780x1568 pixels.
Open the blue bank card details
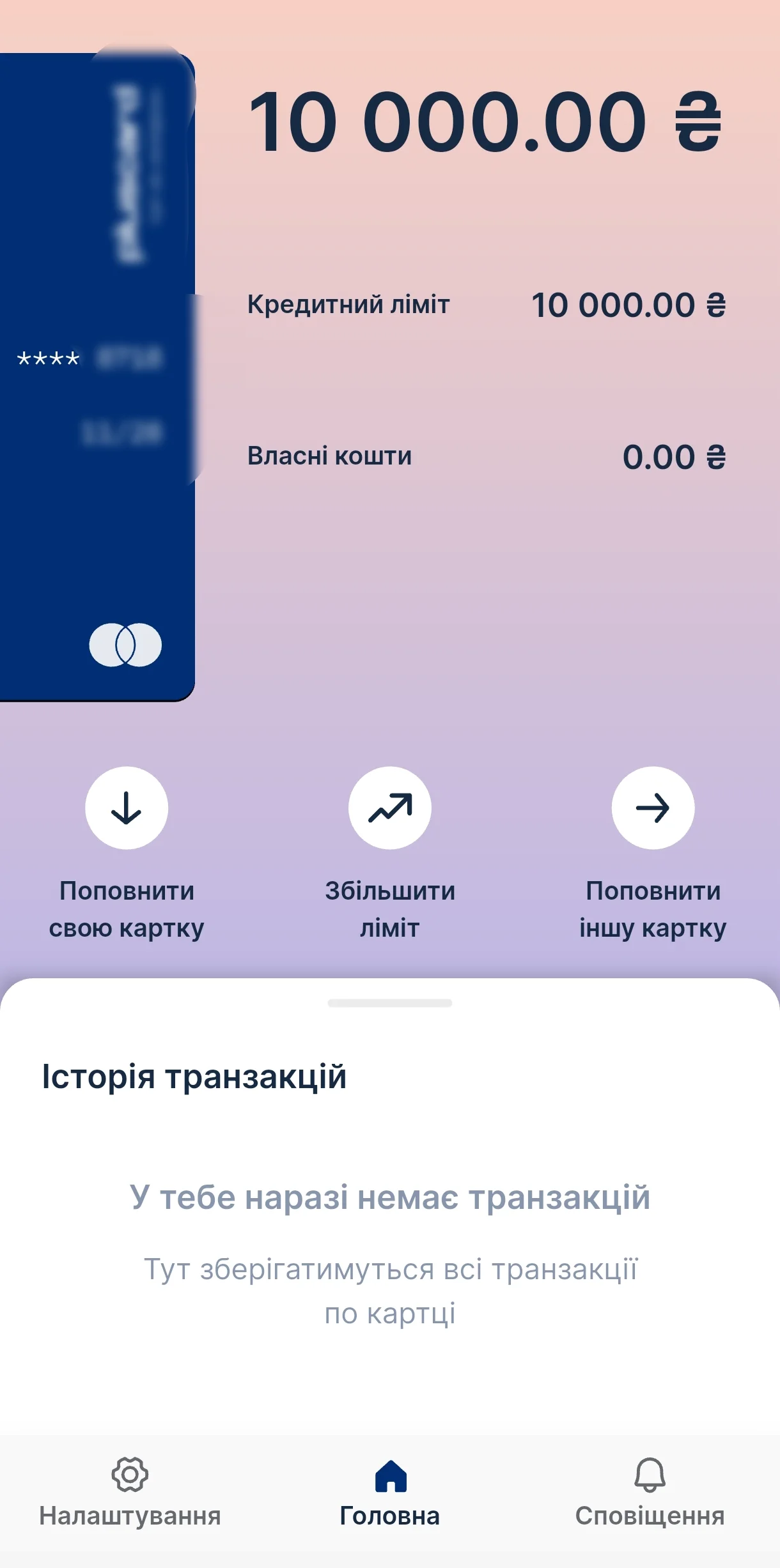tap(96, 377)
